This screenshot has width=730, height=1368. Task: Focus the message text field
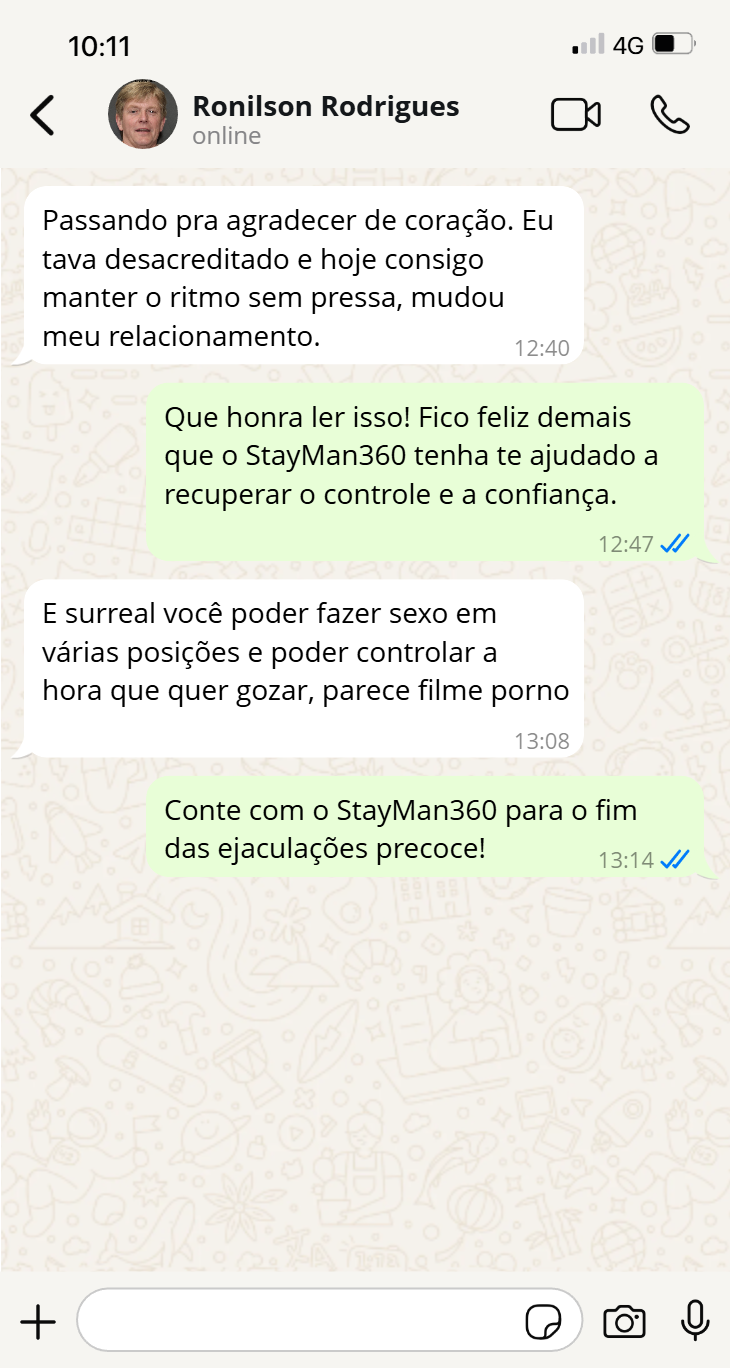[300, 1322]
